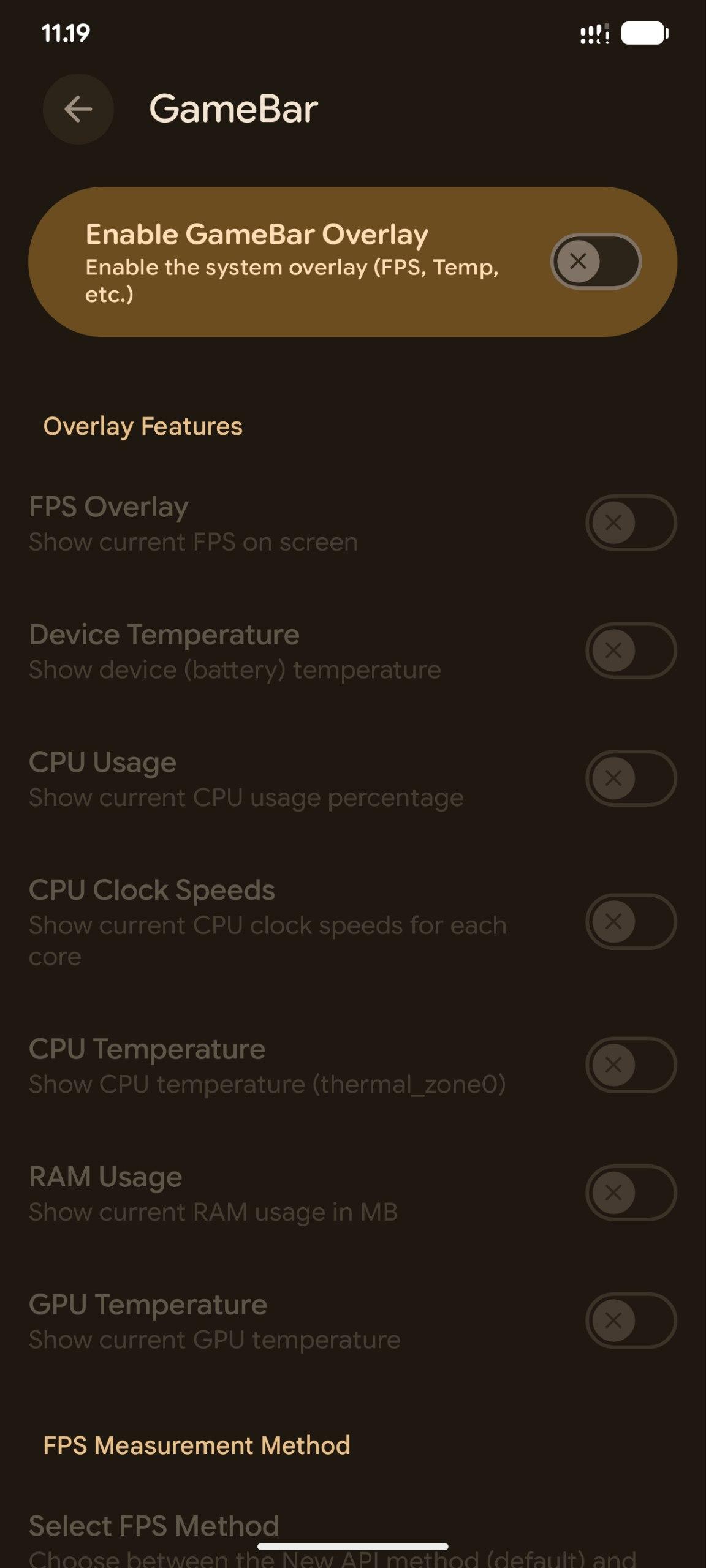
Task: Toggle the CPU Clock Speeds switch
Action: [631, 921]
